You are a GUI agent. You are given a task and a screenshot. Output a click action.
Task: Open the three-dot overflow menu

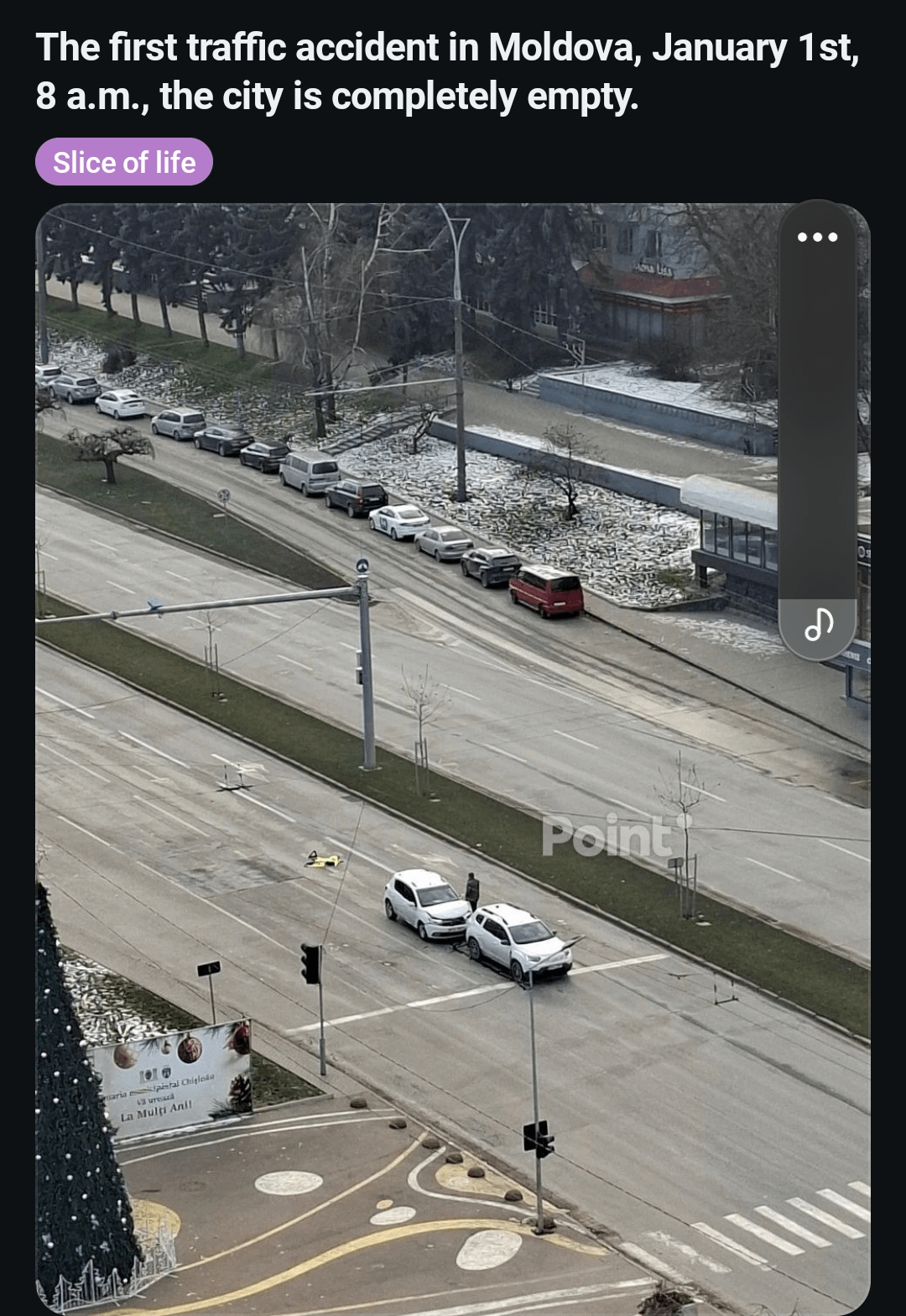pos(817,238)
